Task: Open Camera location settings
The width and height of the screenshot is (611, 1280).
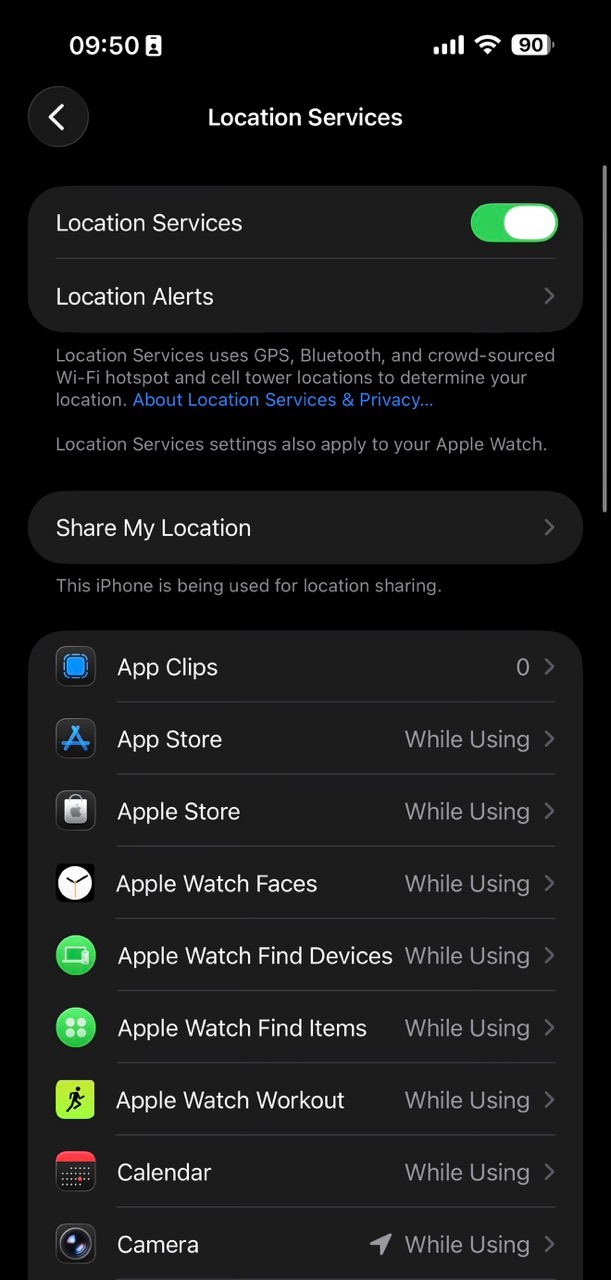Action: [305, 1244]
